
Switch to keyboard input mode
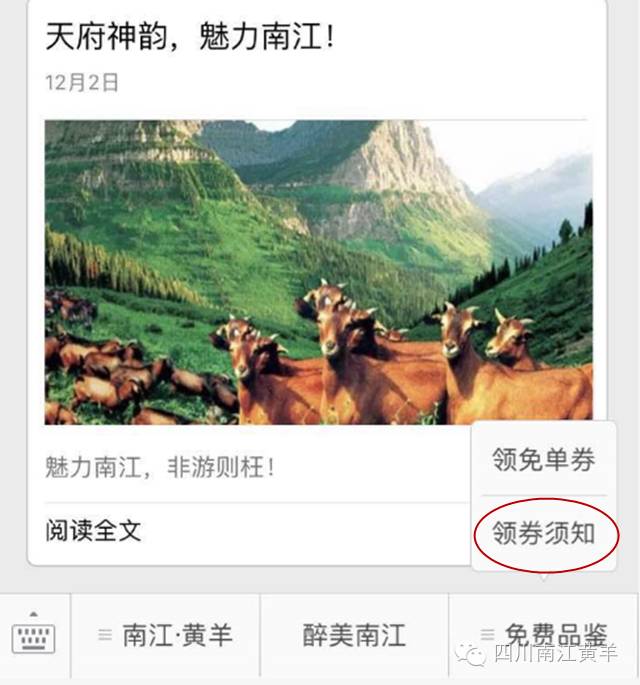34,636
